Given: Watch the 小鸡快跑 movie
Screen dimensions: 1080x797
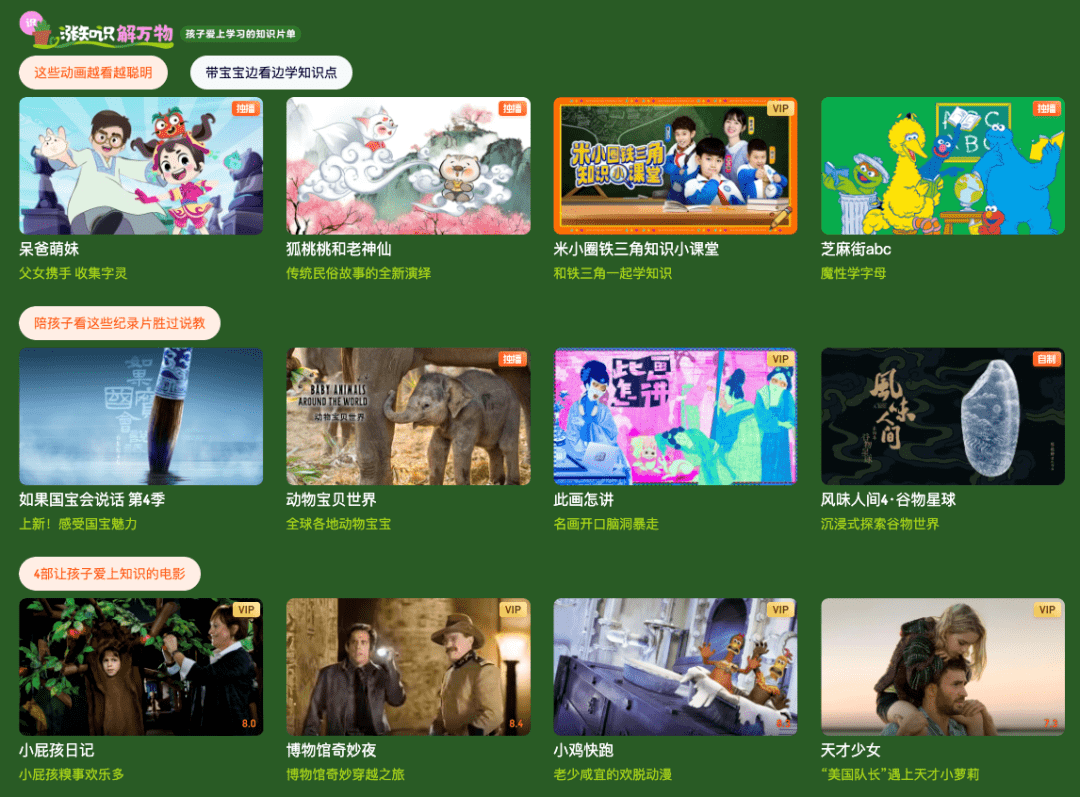Looking at the screenshot, I should pos(675,667).
